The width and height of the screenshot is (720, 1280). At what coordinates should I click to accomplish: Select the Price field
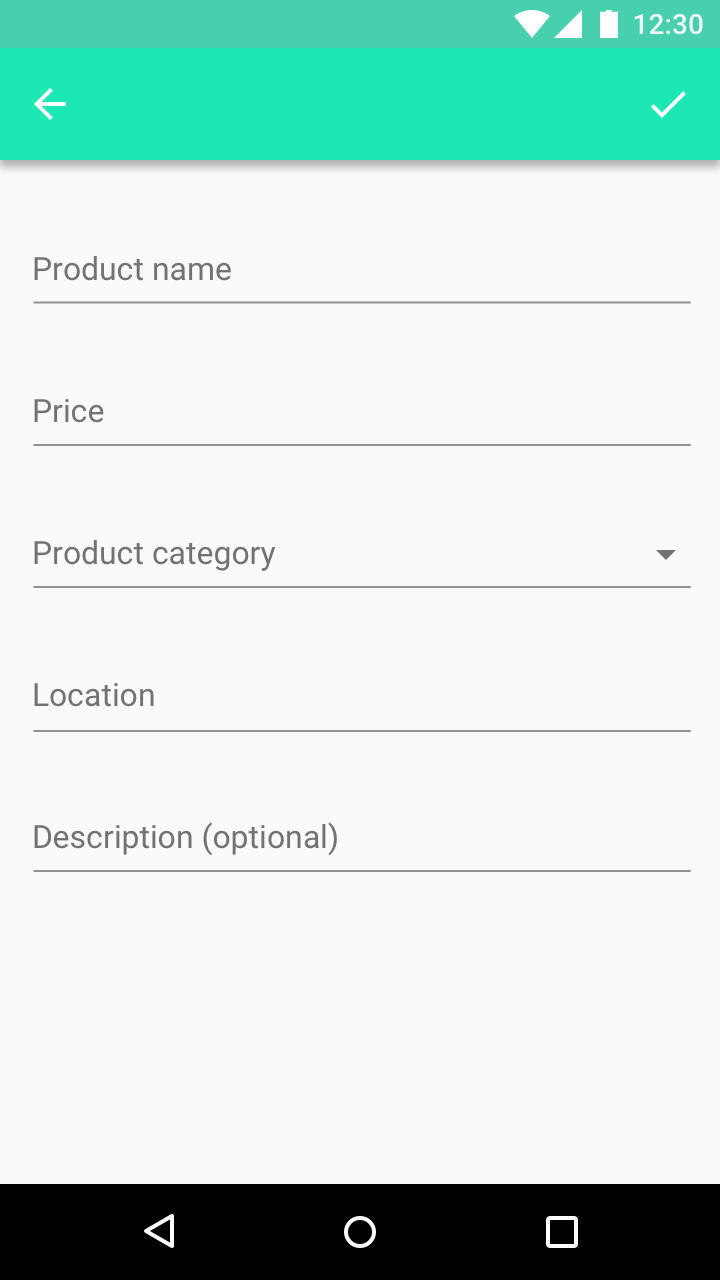(362, 412)
